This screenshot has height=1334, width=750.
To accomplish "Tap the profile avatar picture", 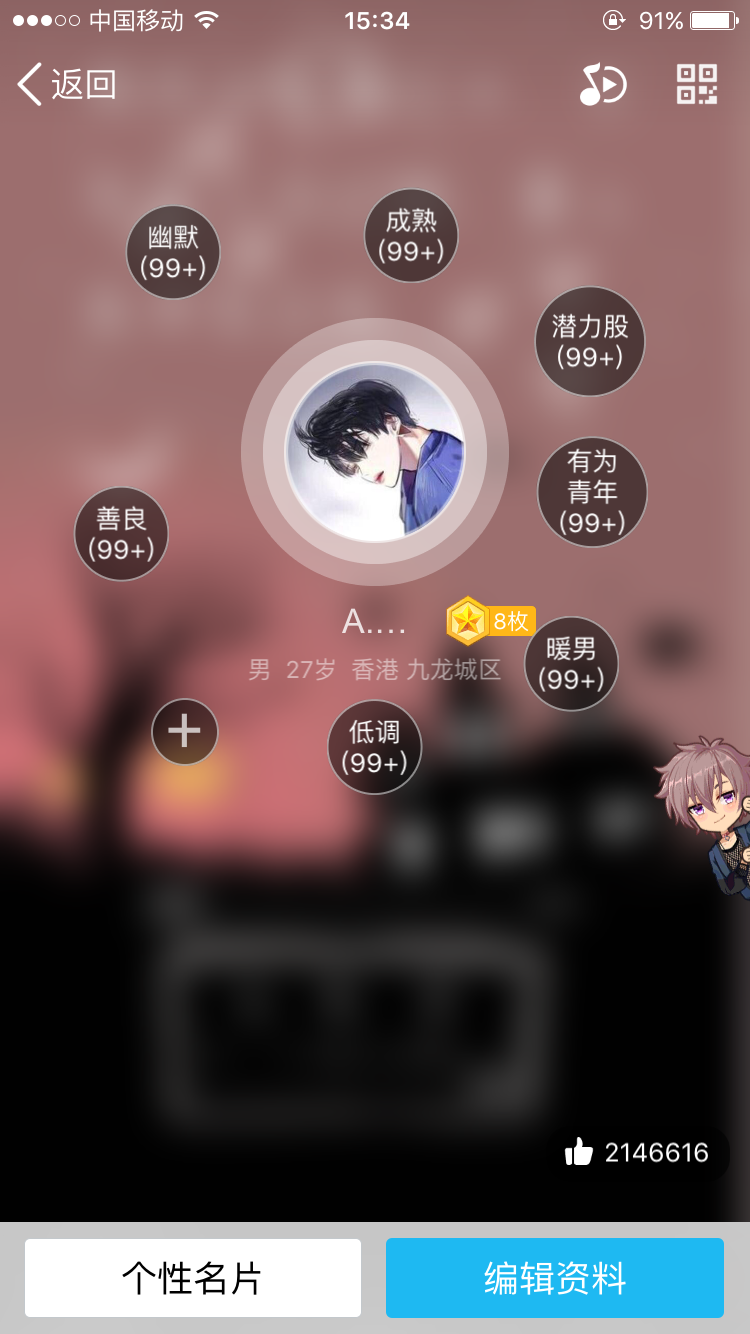I will [375, 452].
